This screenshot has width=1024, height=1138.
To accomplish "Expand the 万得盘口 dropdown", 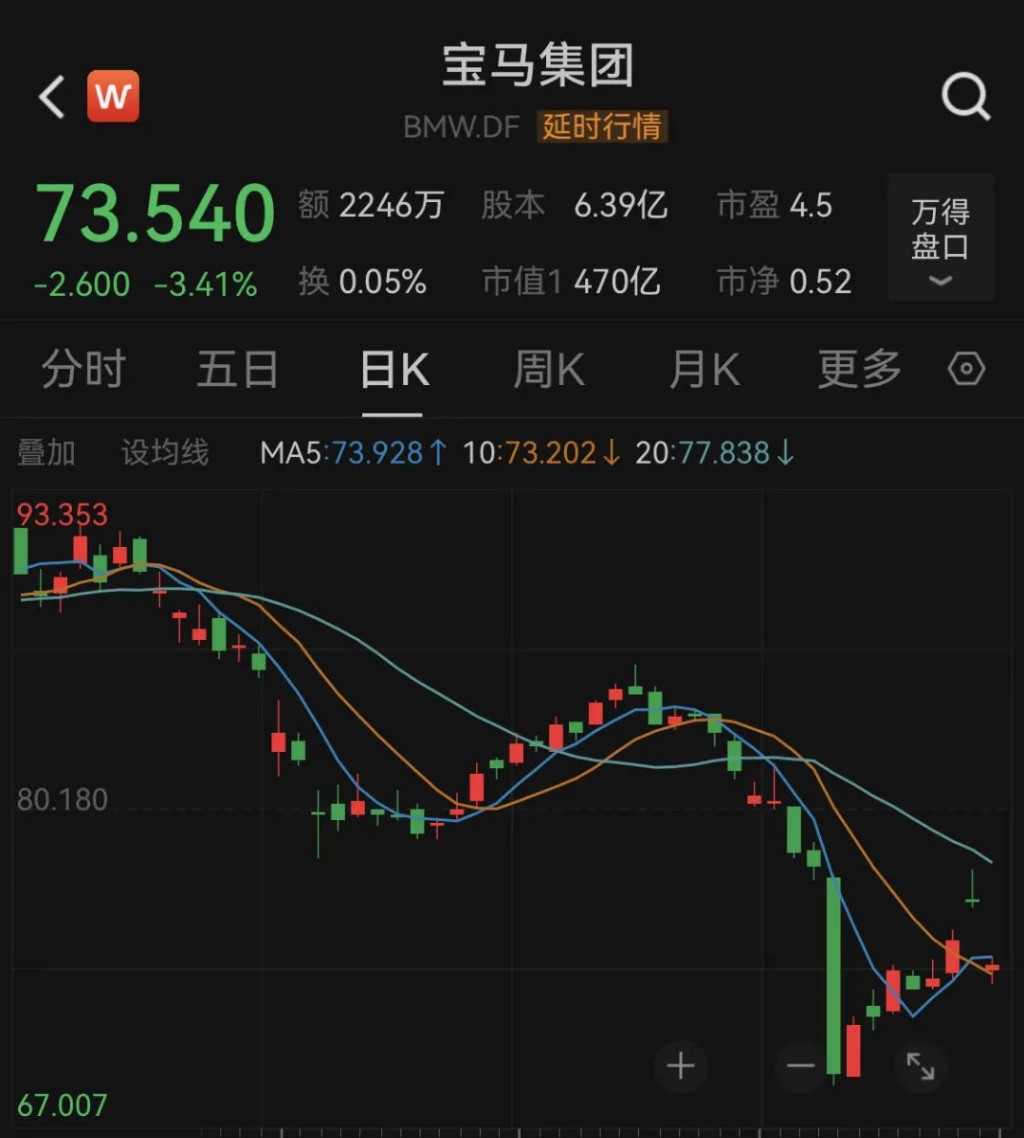I will [940, 238].
